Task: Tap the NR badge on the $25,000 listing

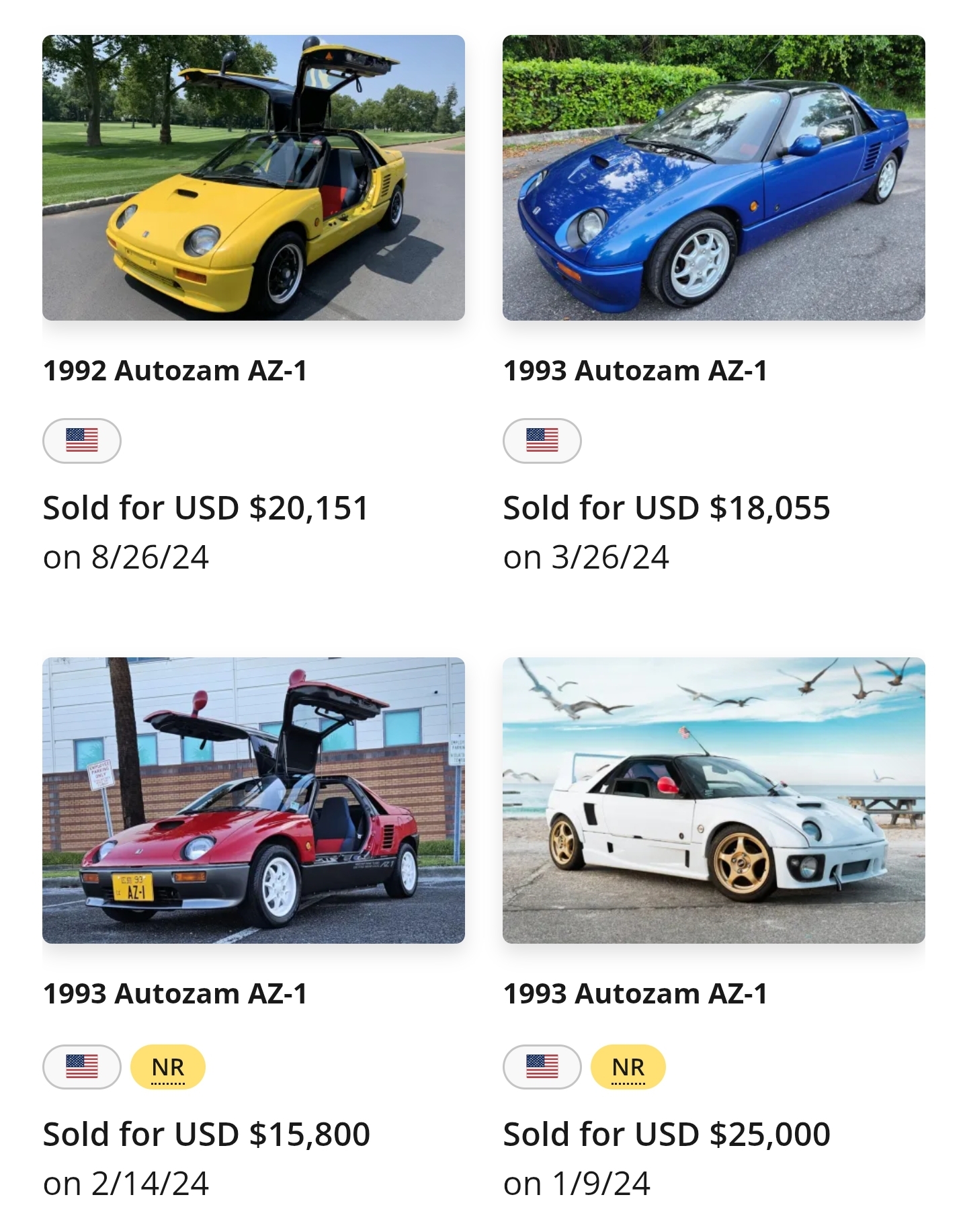Action: (x=628, y=1067)
